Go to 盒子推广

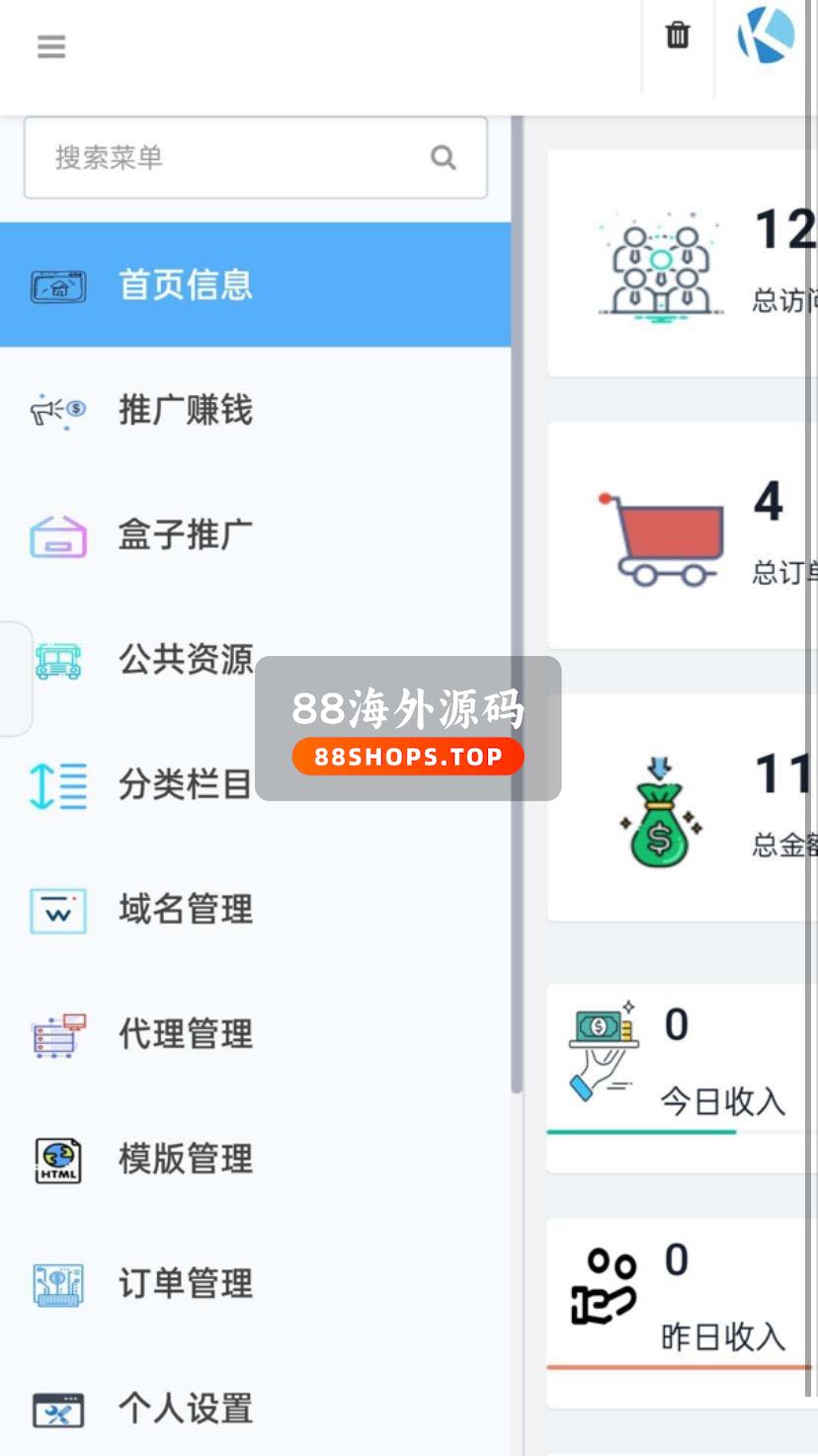click(185, 535)
